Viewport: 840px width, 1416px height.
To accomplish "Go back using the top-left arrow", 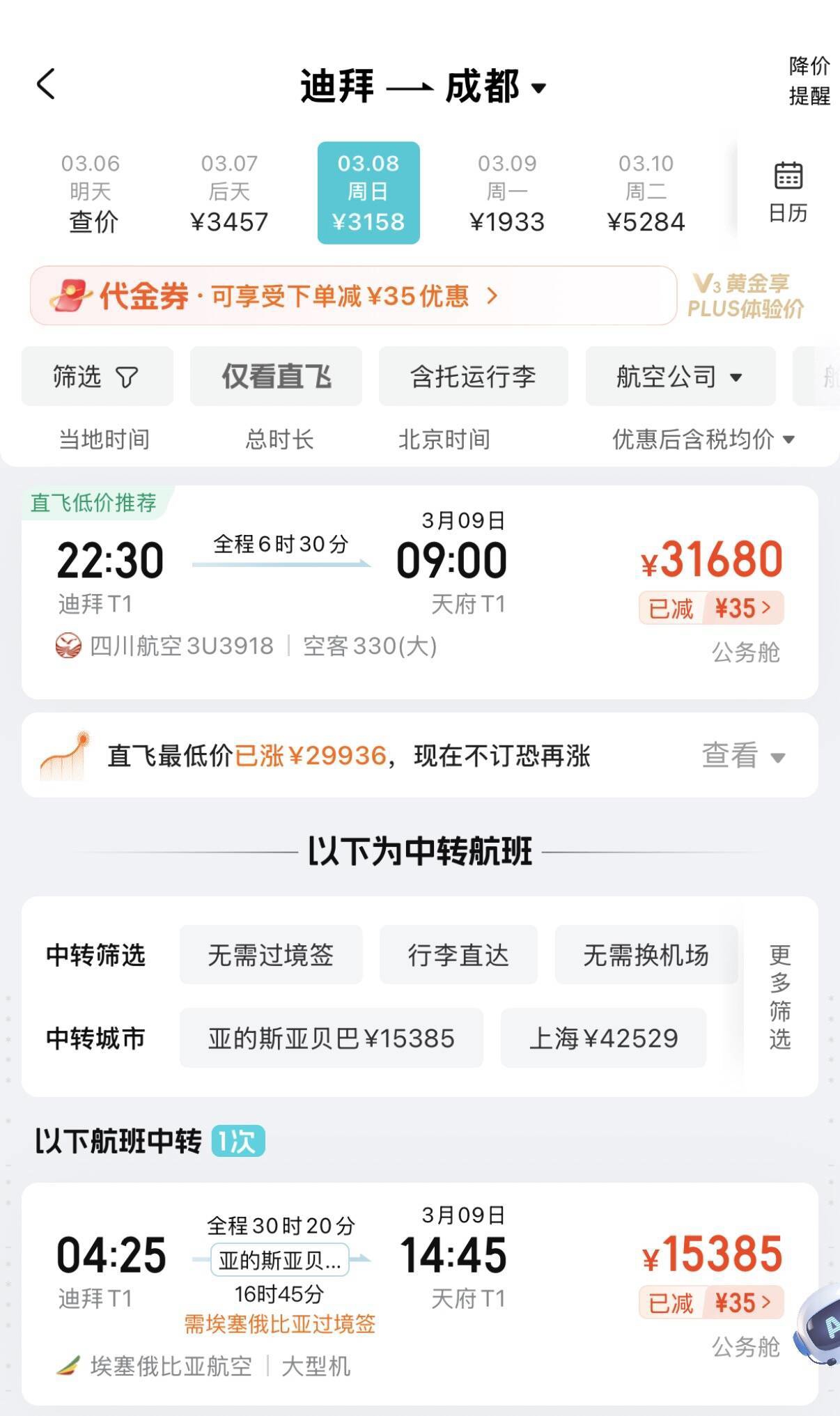I will 46,84.
